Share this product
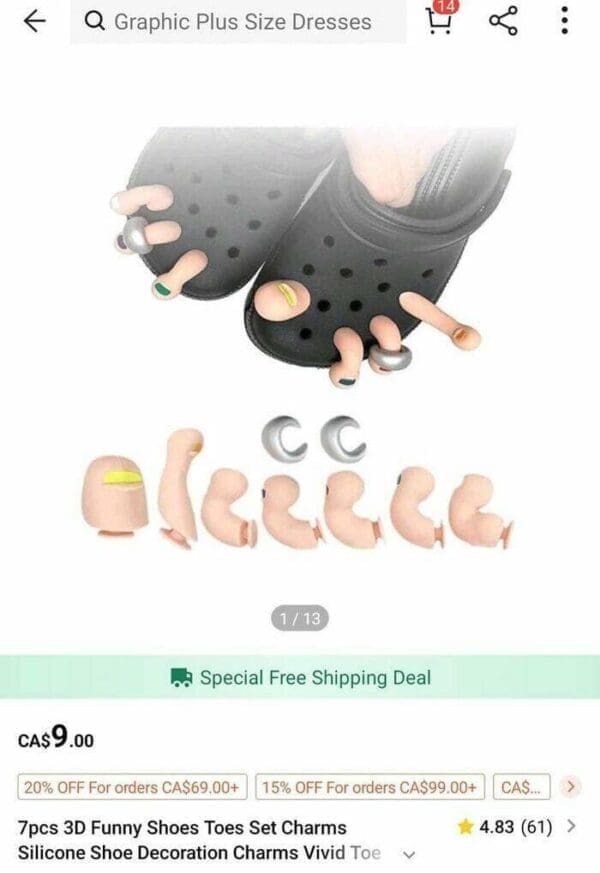 [x=504, y=21]
